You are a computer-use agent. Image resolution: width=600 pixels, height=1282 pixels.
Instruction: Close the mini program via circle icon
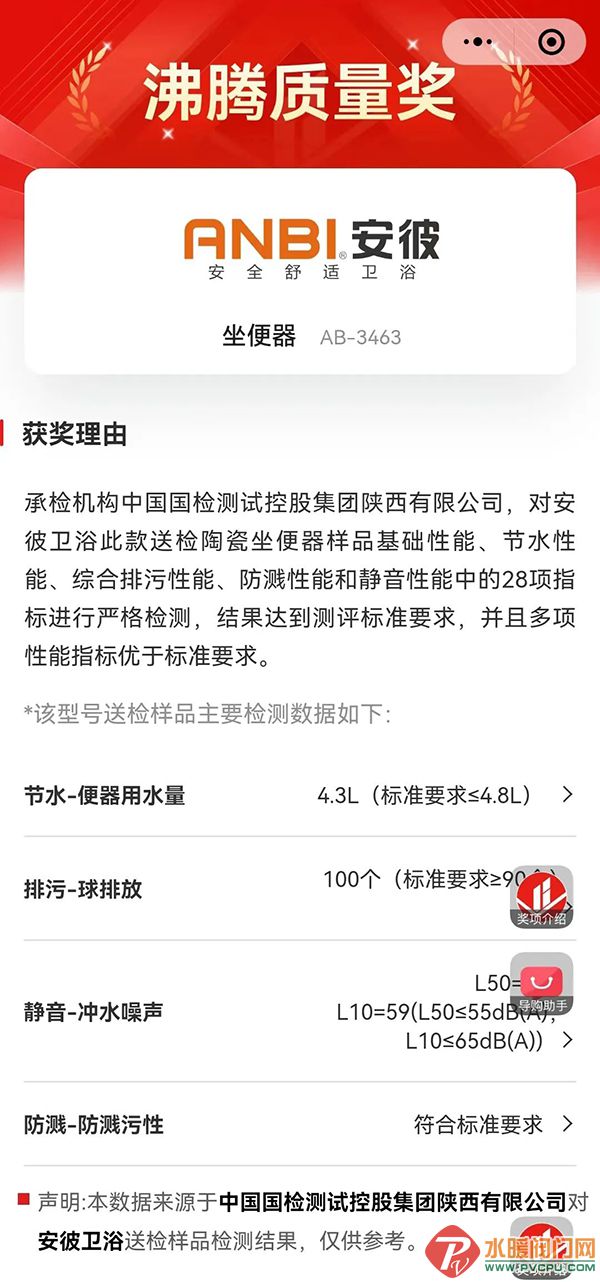pyautogui.click(x=549, y=42)
